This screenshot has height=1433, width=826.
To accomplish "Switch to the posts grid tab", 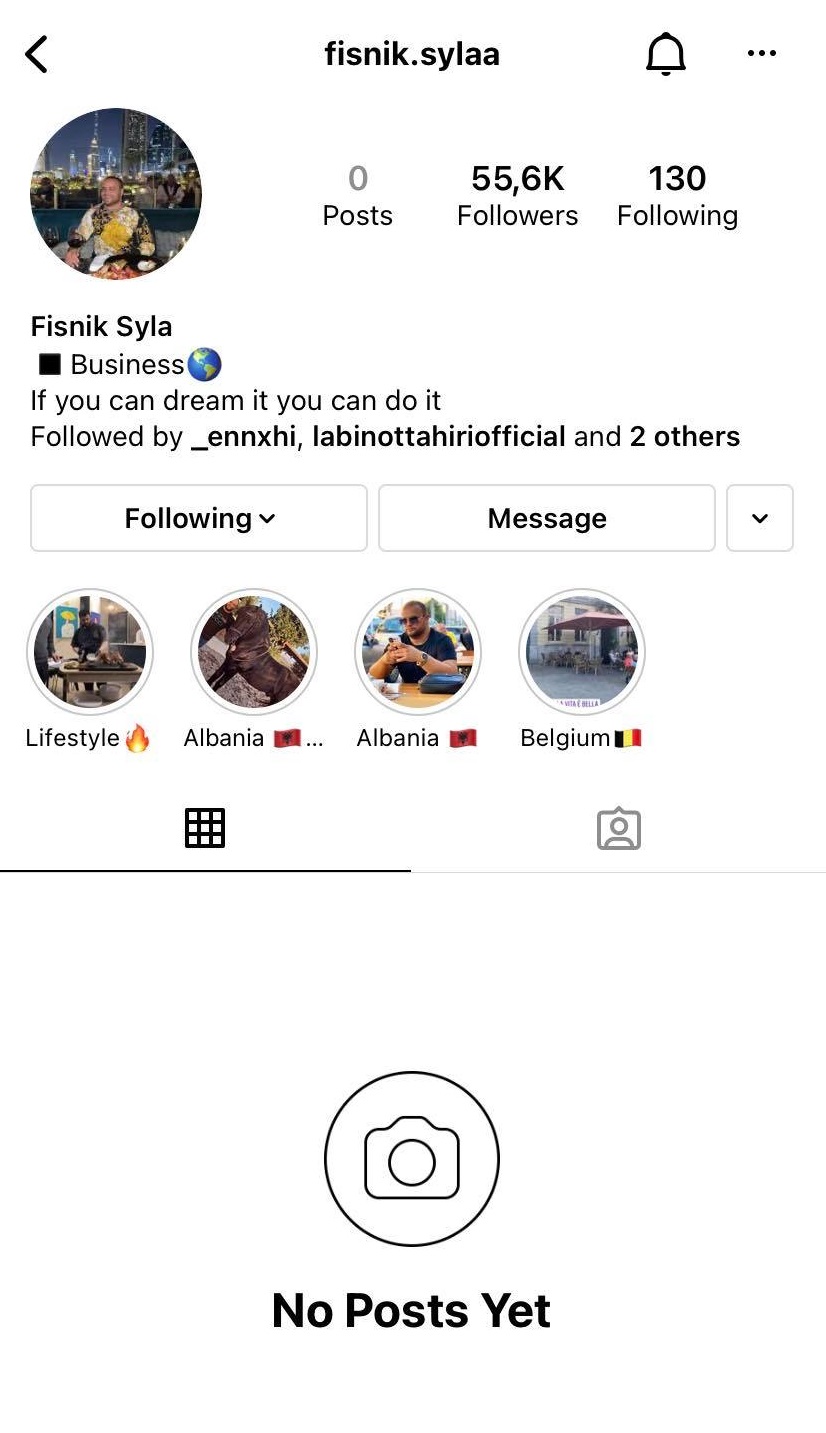I will click(205, 828).
